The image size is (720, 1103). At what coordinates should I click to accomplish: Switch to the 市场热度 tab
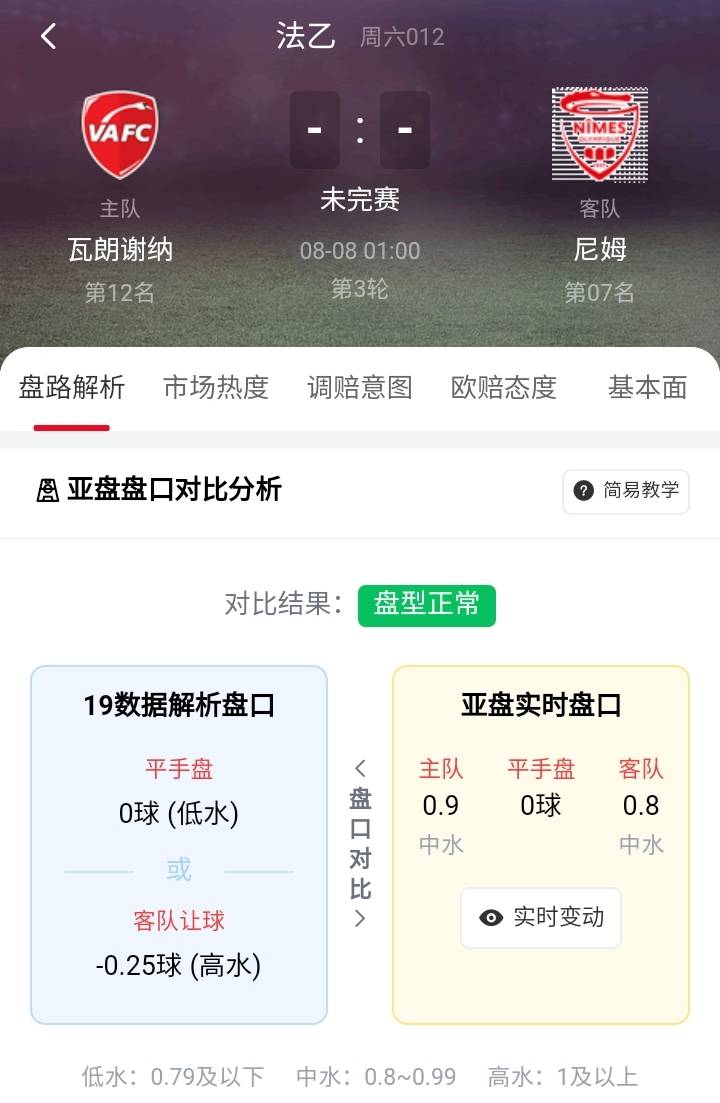216,388
